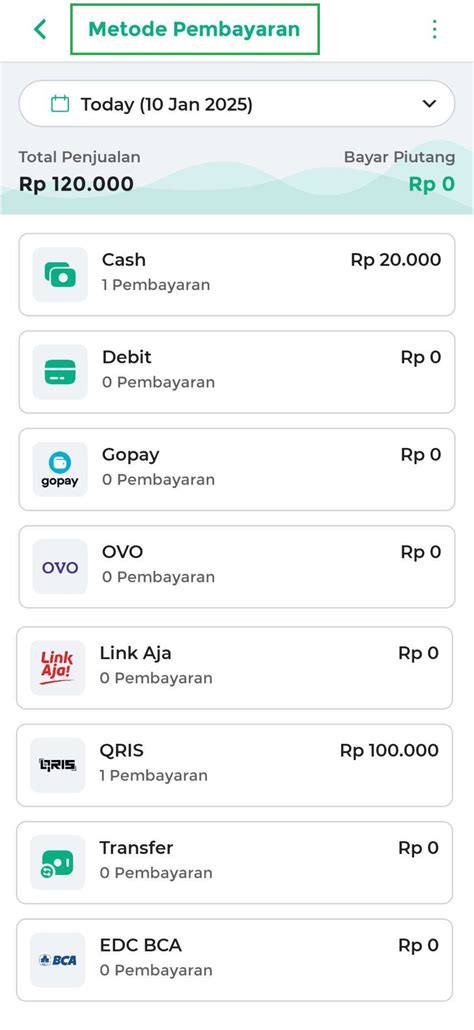
Task: Go back using the top-left arrow
Action: coord(40,30)
